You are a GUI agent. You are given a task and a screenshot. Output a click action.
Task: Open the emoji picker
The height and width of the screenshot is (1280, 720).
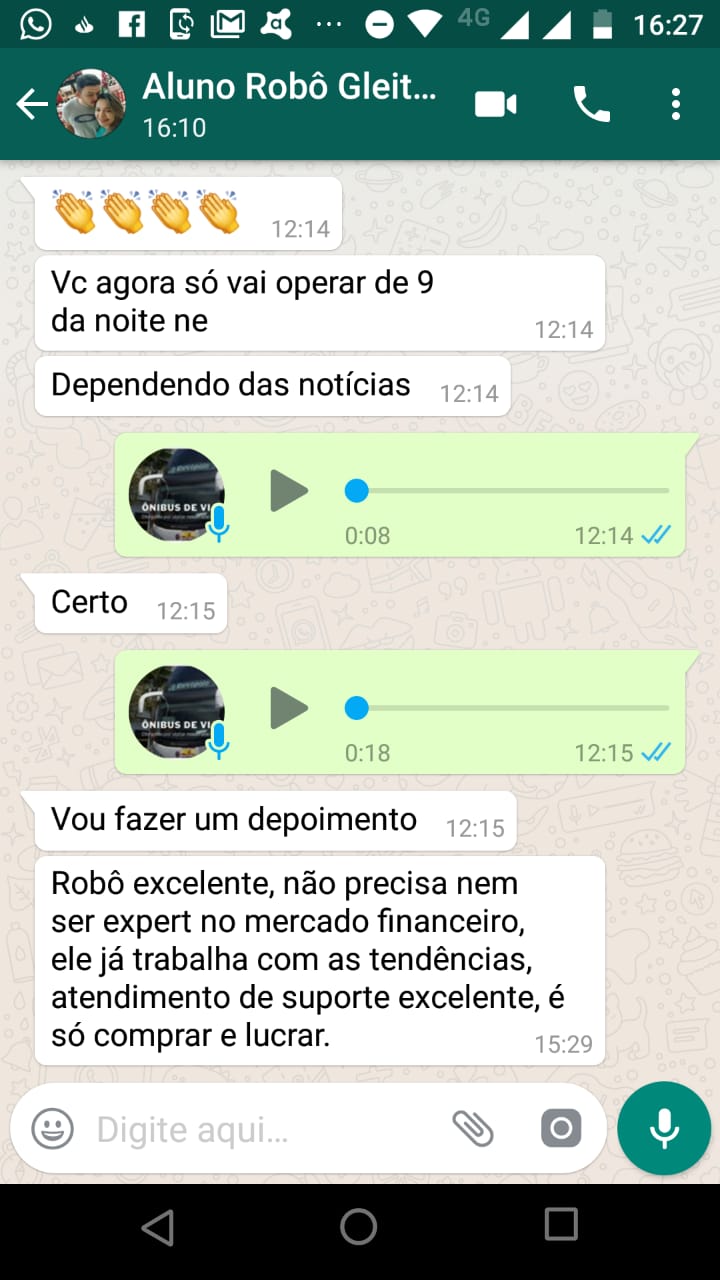pos(52,1129)
